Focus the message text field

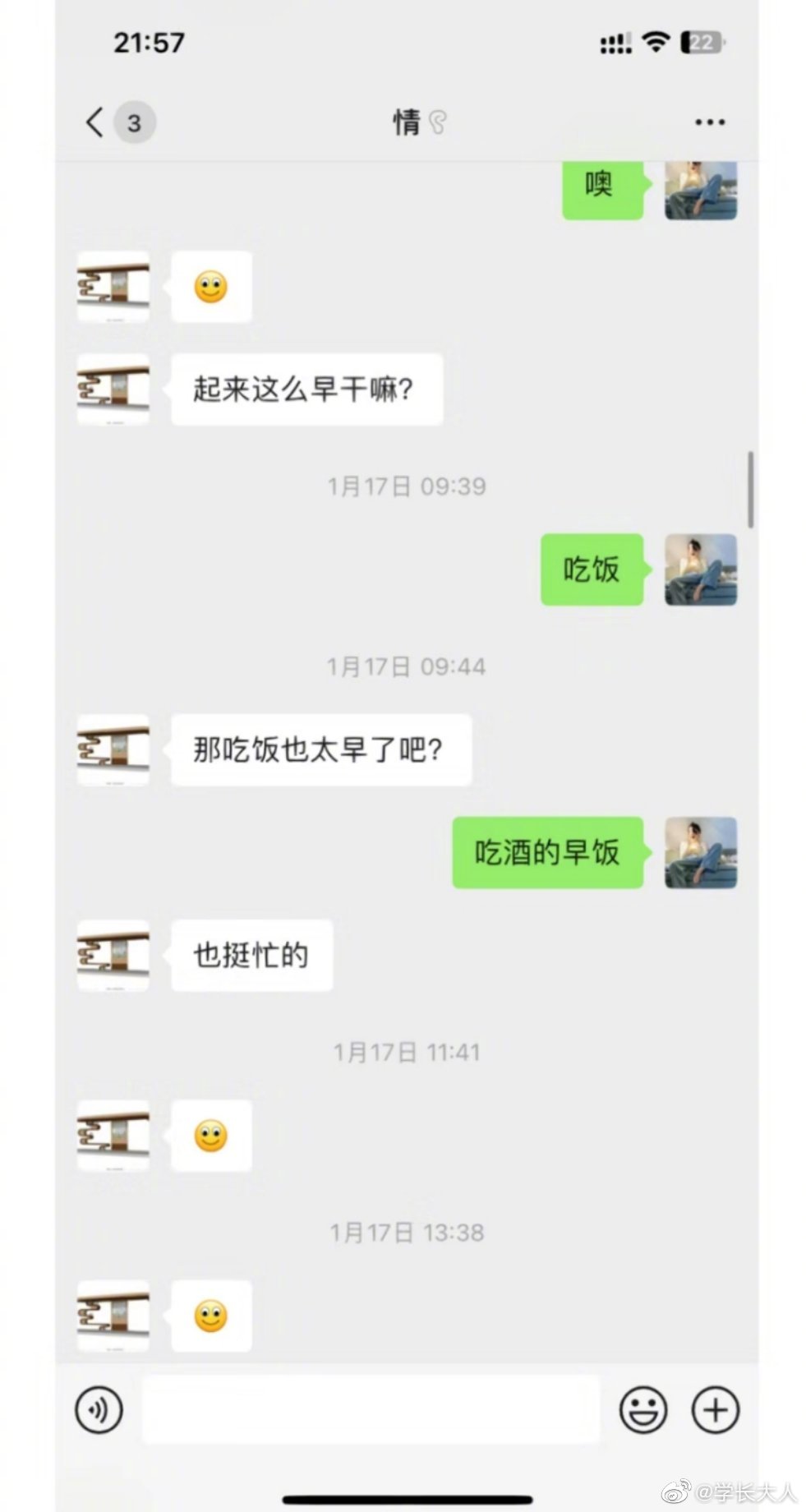[x=371, y=1409]
